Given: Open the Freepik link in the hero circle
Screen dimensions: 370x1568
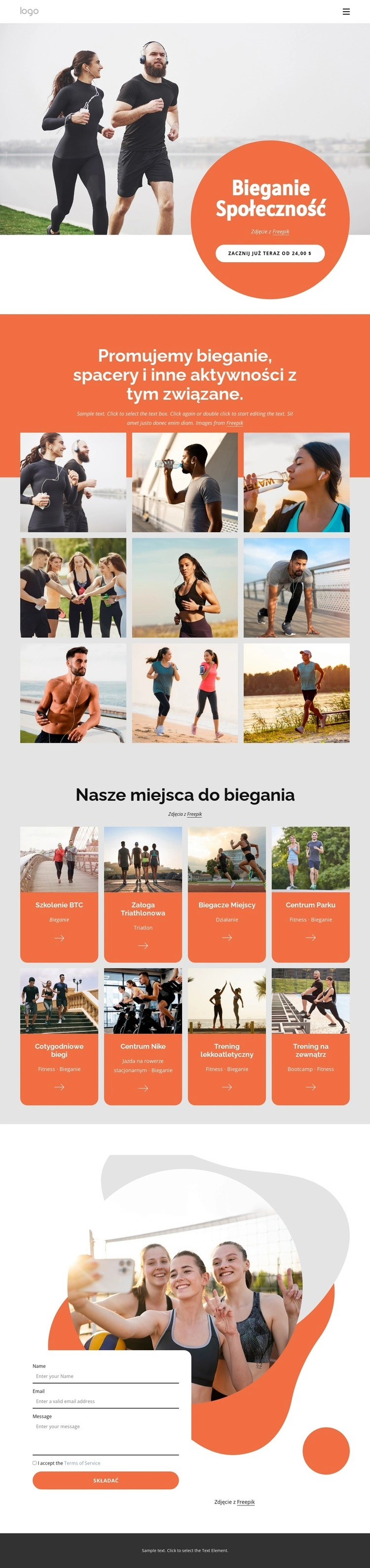Looking at the screenshot, I should click(280, 231).
